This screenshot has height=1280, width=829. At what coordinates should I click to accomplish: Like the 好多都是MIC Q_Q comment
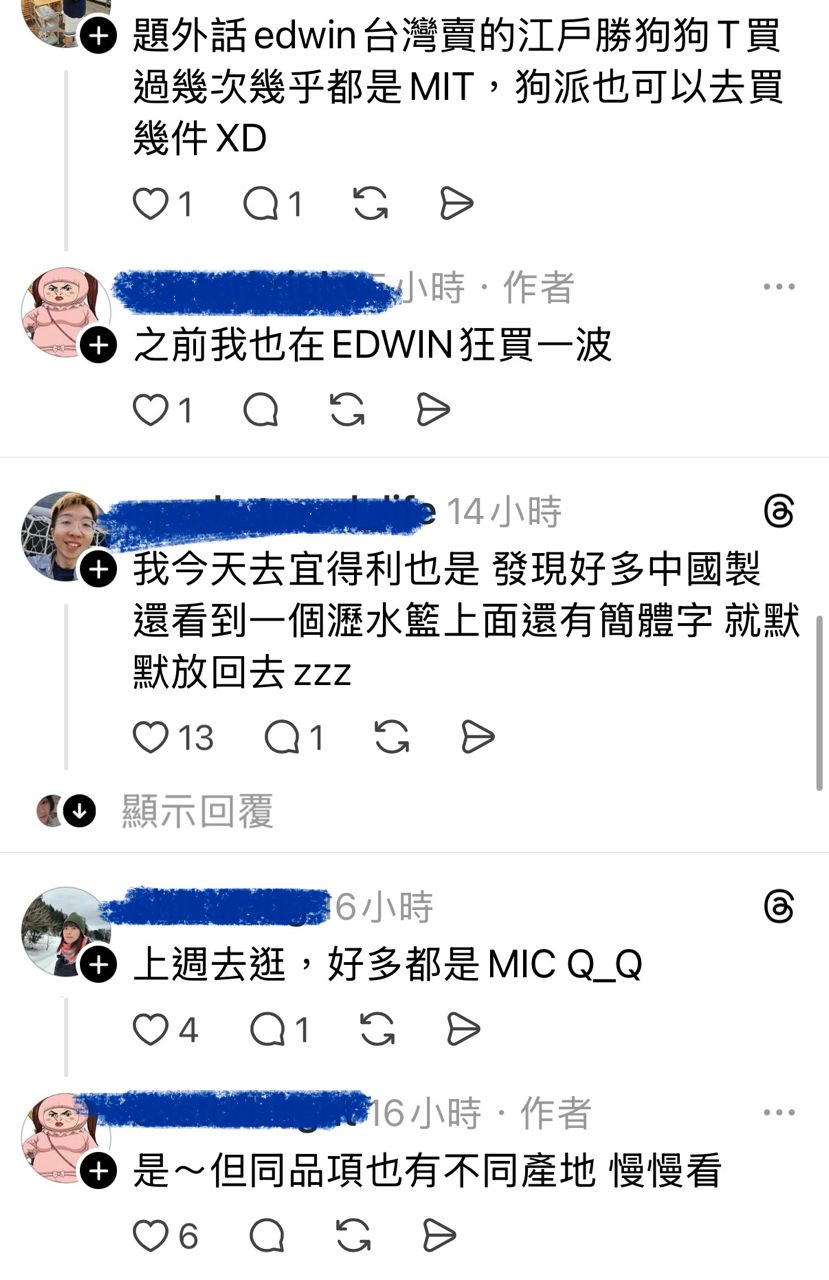tap(151, 1030)
